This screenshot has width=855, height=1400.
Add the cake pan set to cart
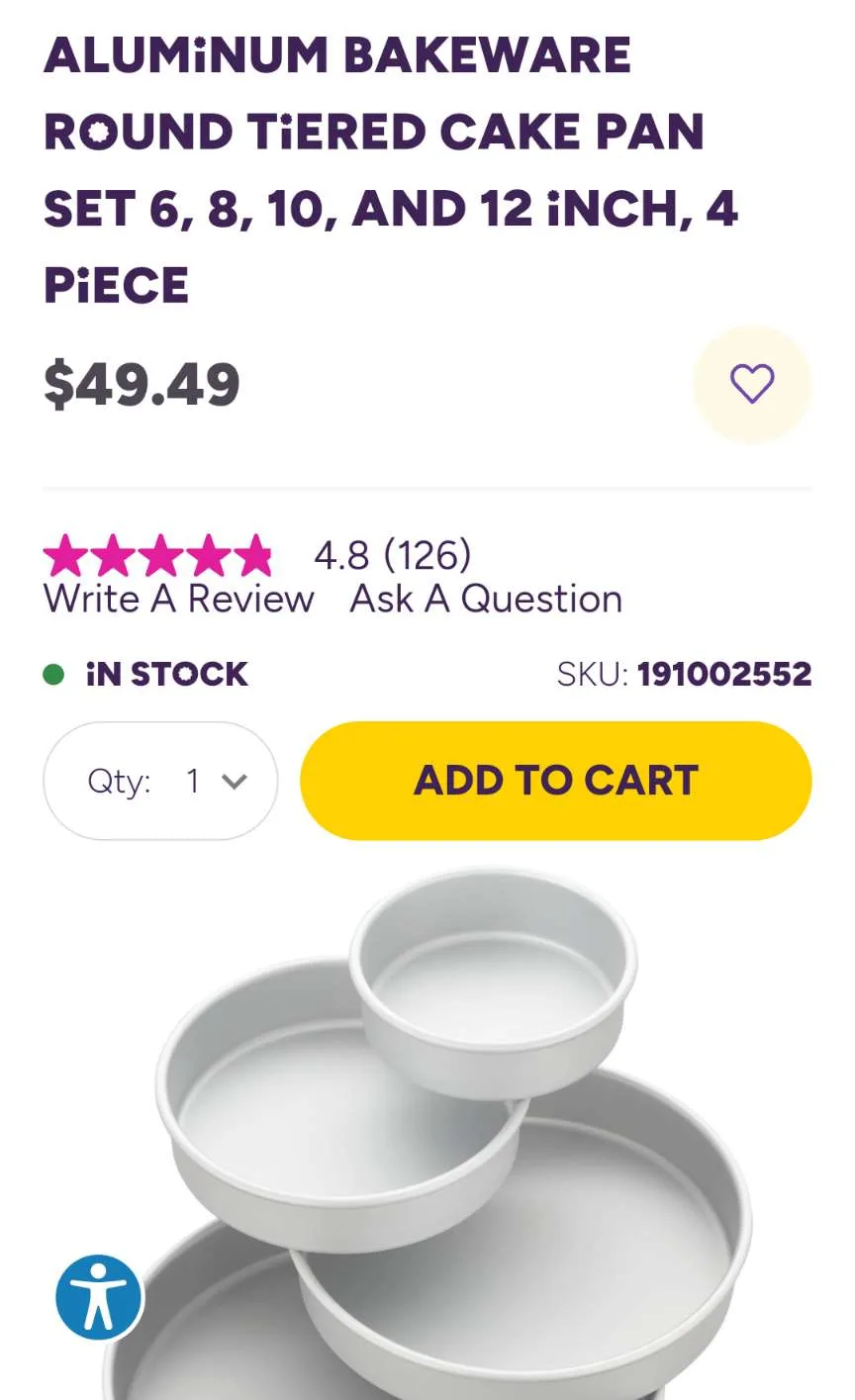(554, 780)
